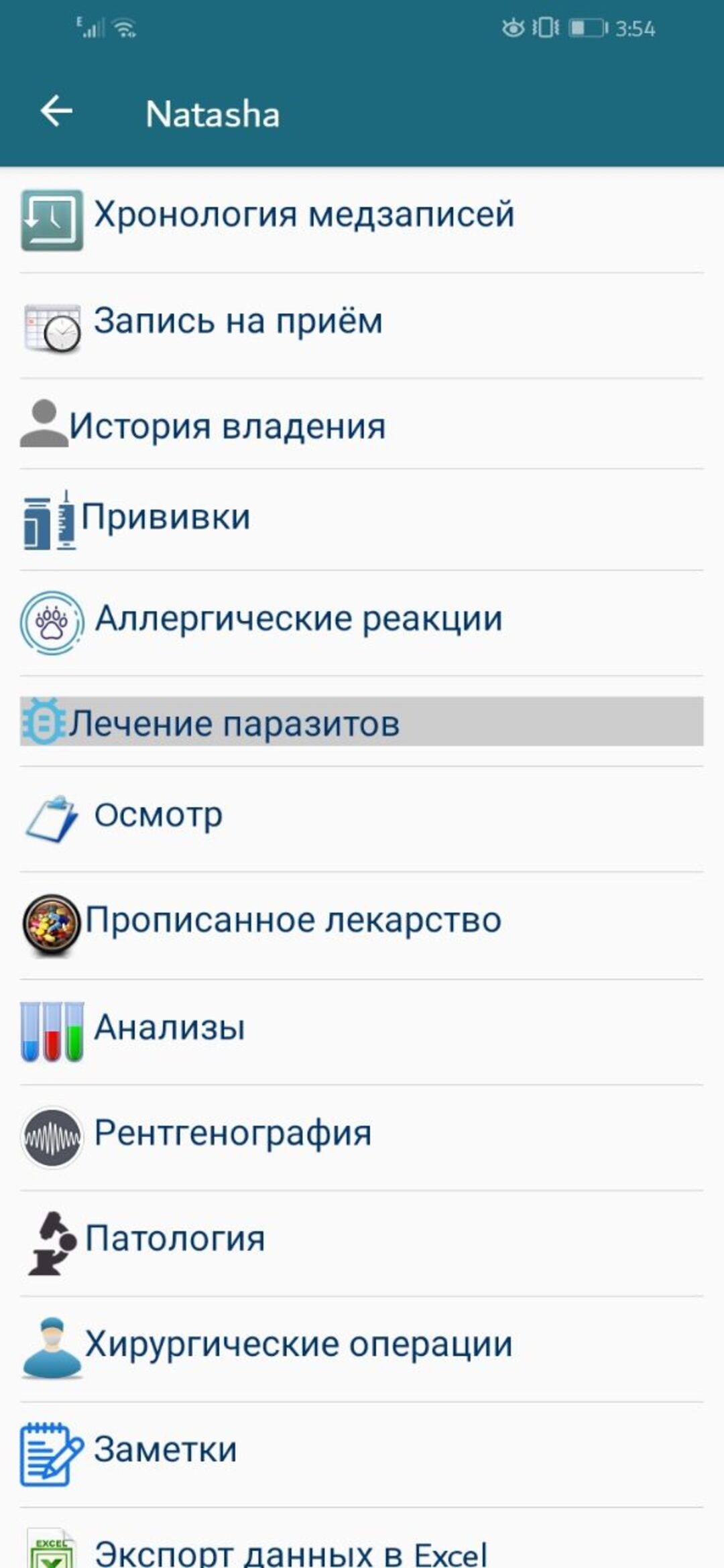Open История владения
The image size is (724, 1568).
(227, 426)
